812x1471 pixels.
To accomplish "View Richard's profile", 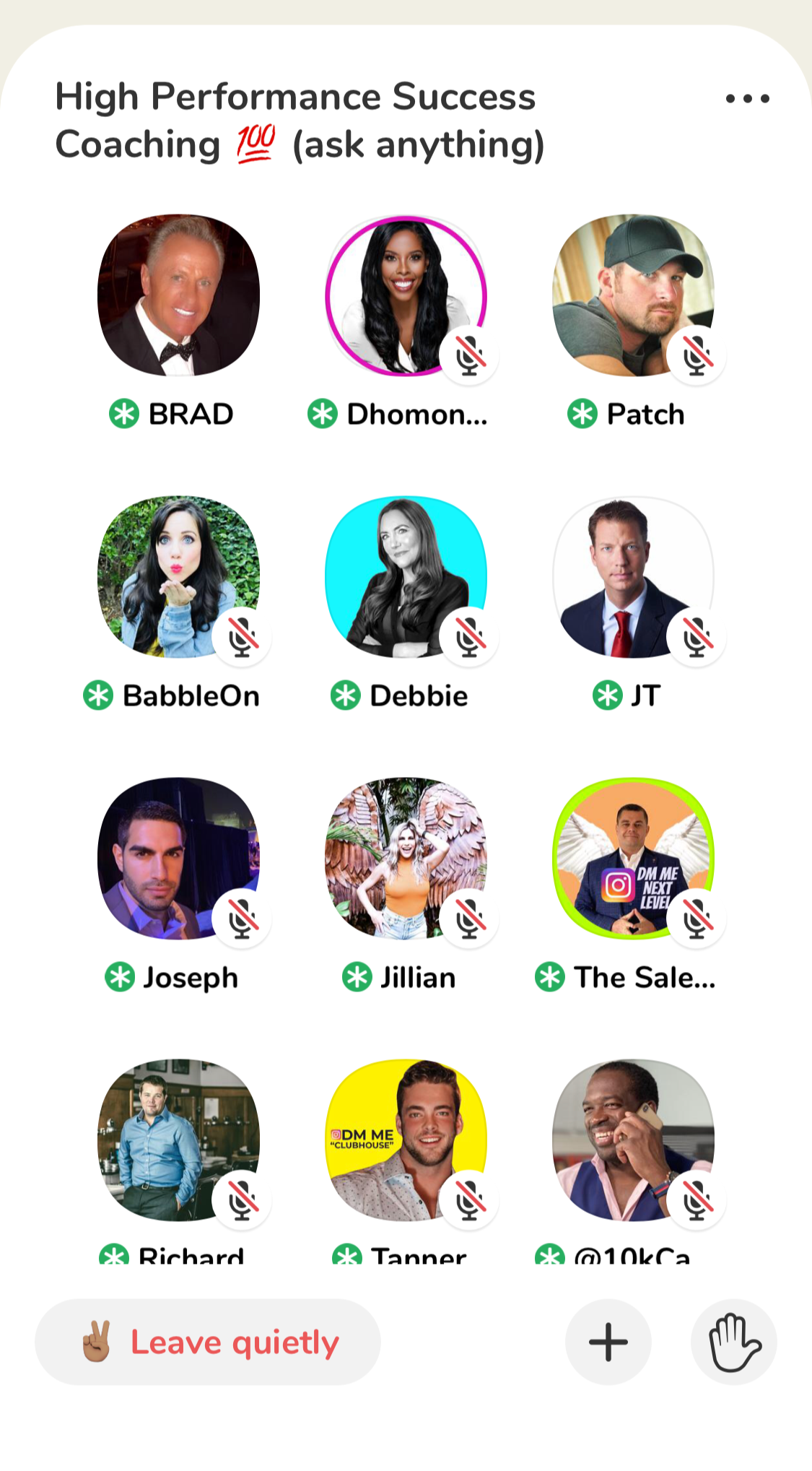I will 178,1140.
